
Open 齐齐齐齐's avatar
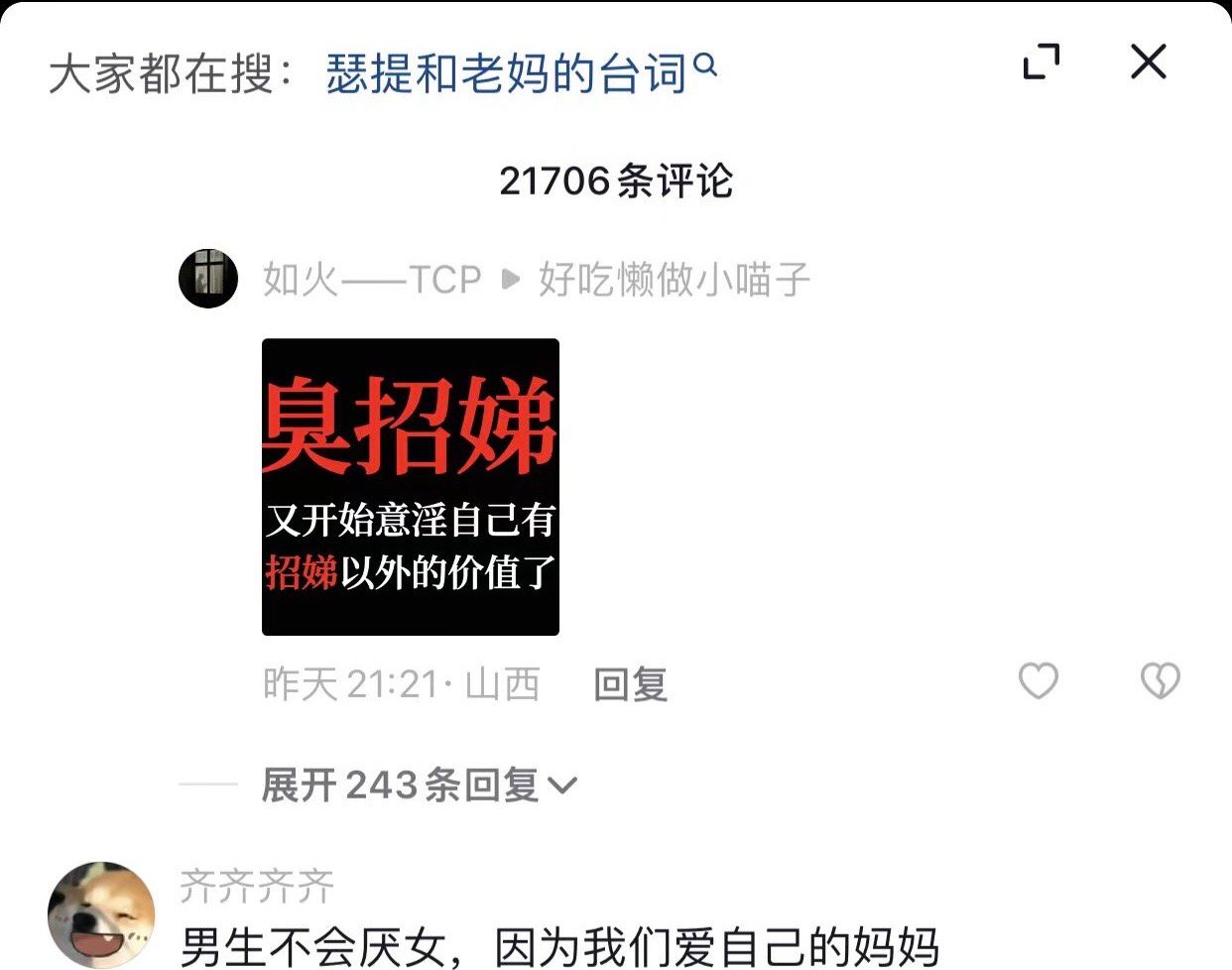[101, 914]
